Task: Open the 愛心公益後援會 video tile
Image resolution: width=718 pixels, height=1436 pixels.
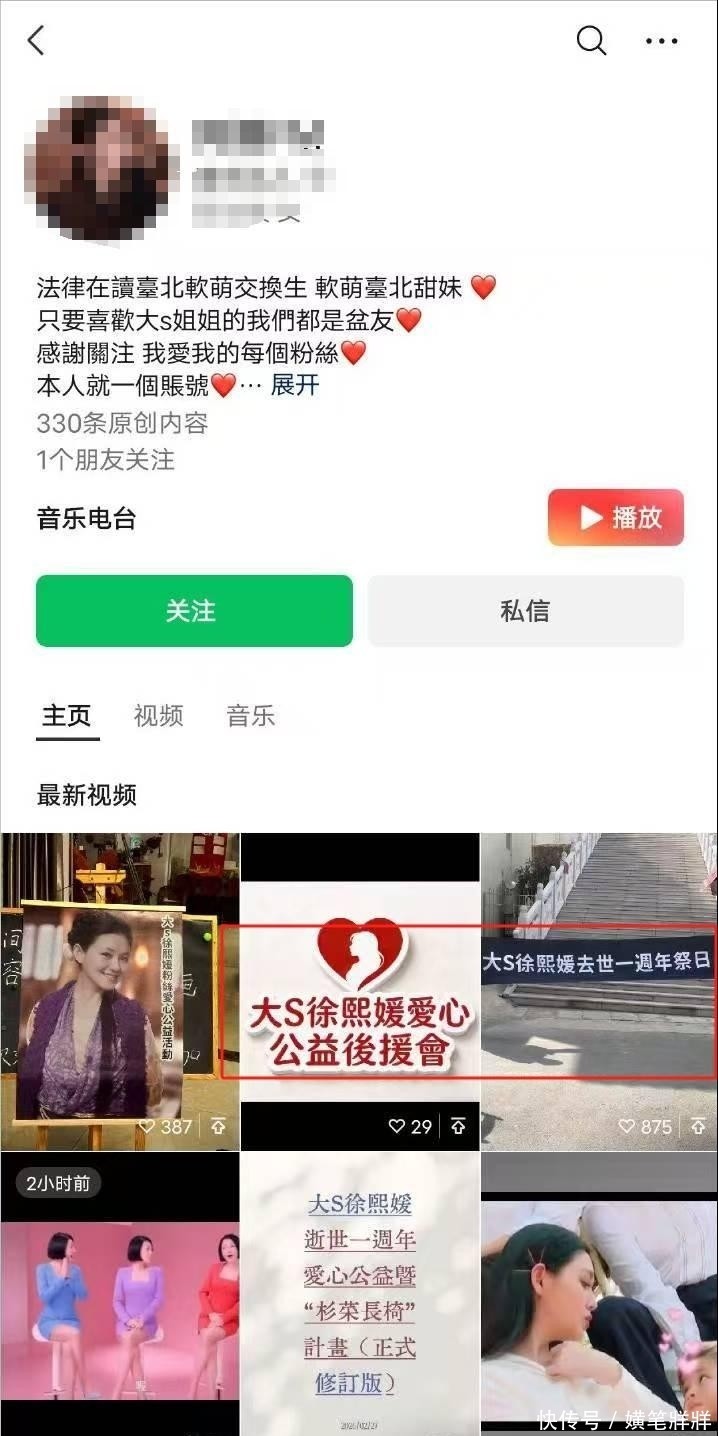Action: (x=359, y=990)
